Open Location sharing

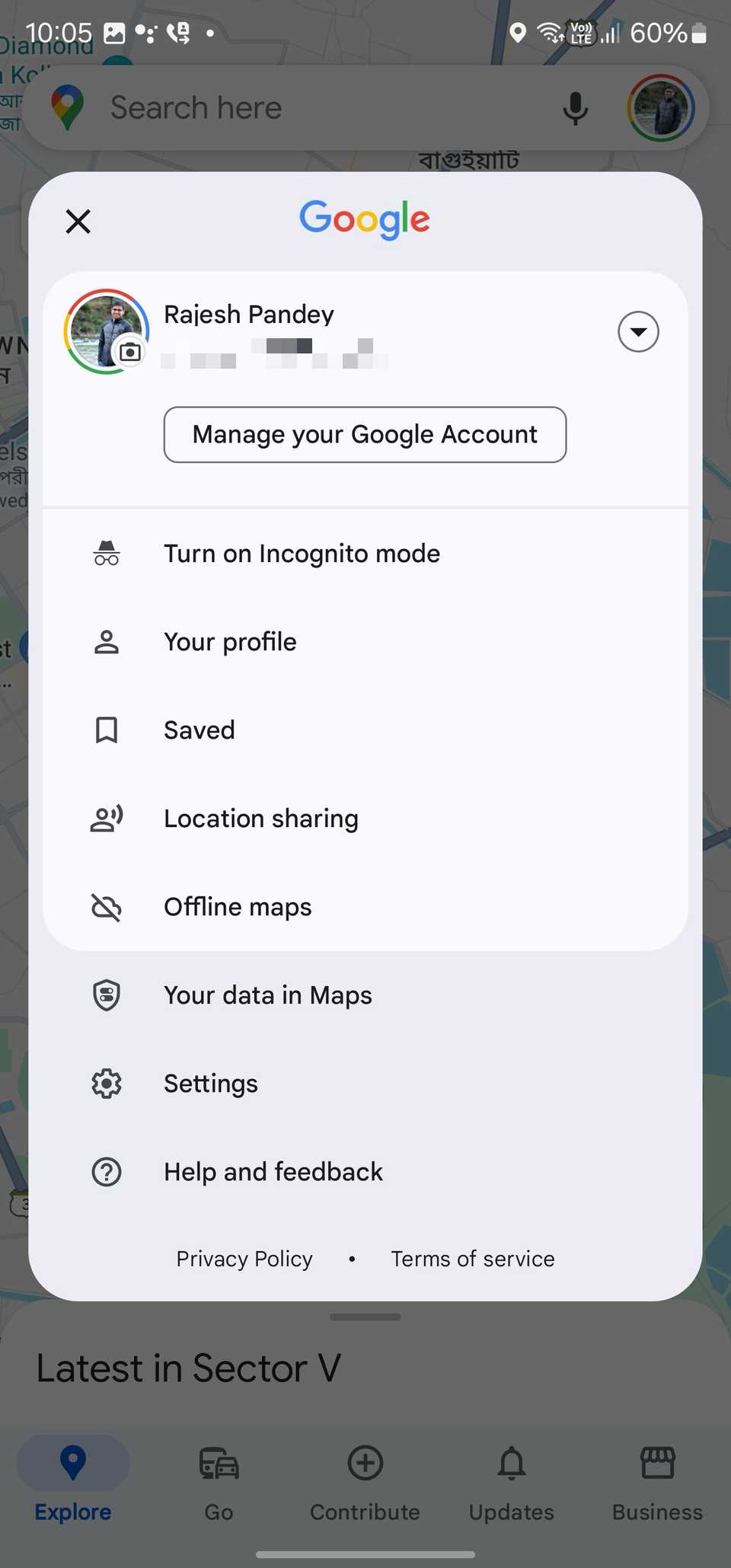[x=260, y=819]
